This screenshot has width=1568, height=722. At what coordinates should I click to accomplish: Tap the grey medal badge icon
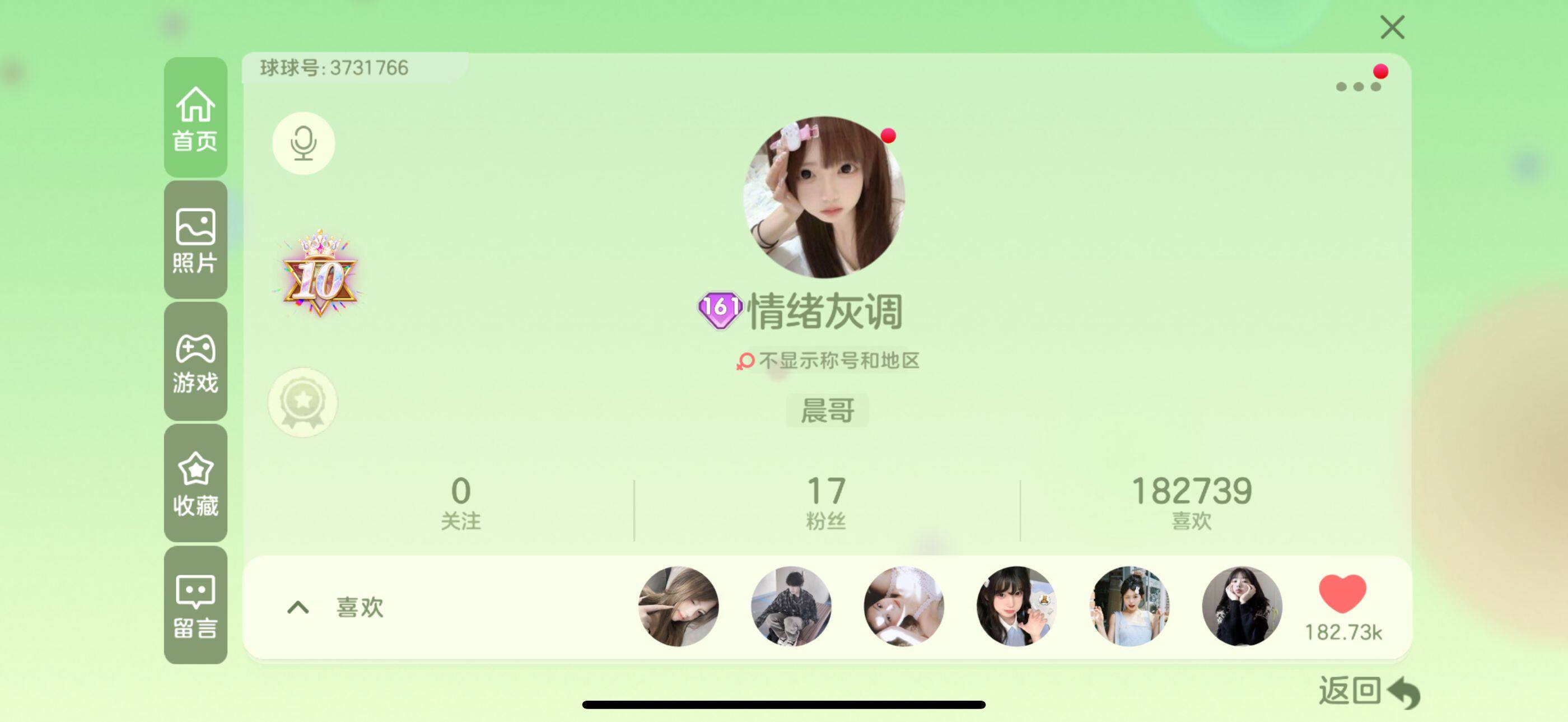tap(303, 402)
